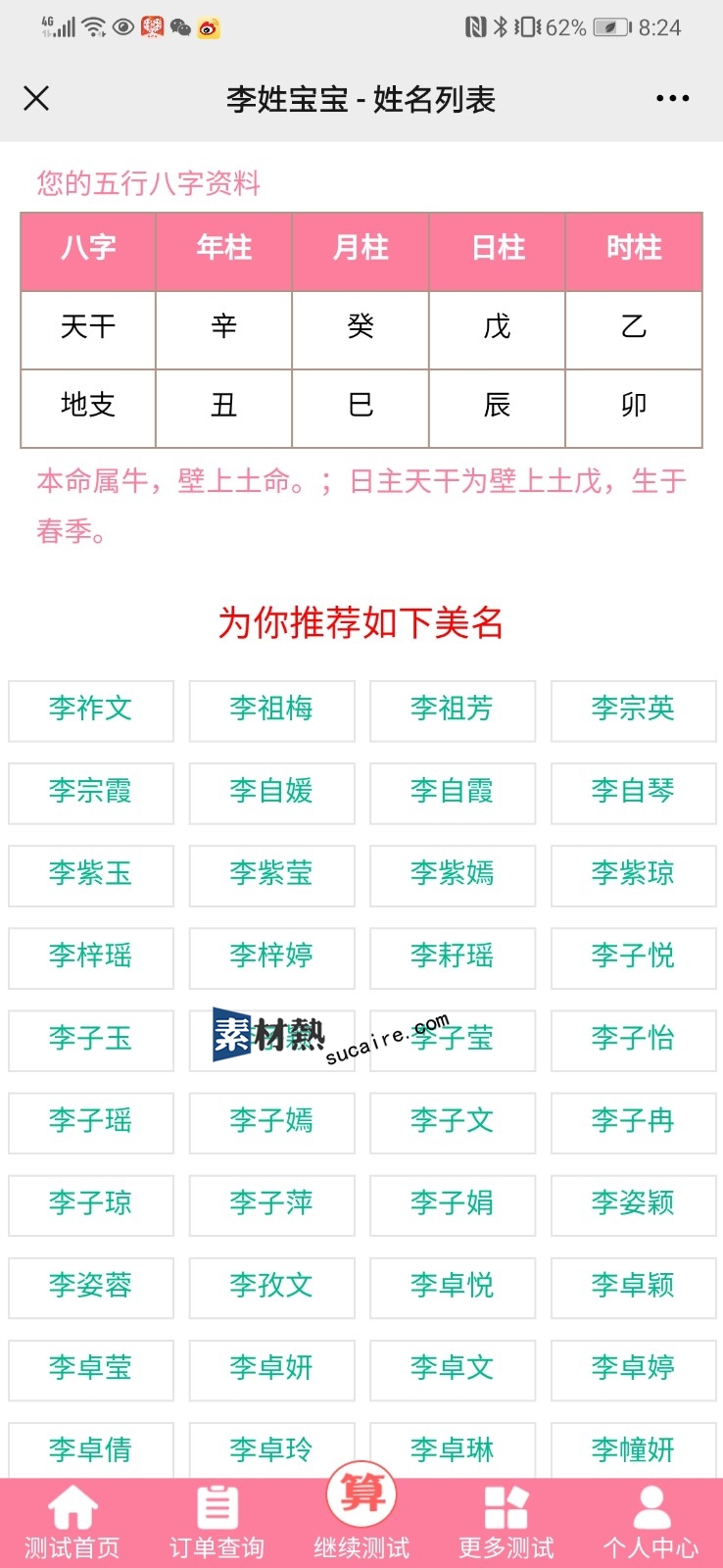This screenshot has height=1568, width=723.
Task: Open the three-dot overflow menu
Action: pyautogui.click(x=672, y=98)
